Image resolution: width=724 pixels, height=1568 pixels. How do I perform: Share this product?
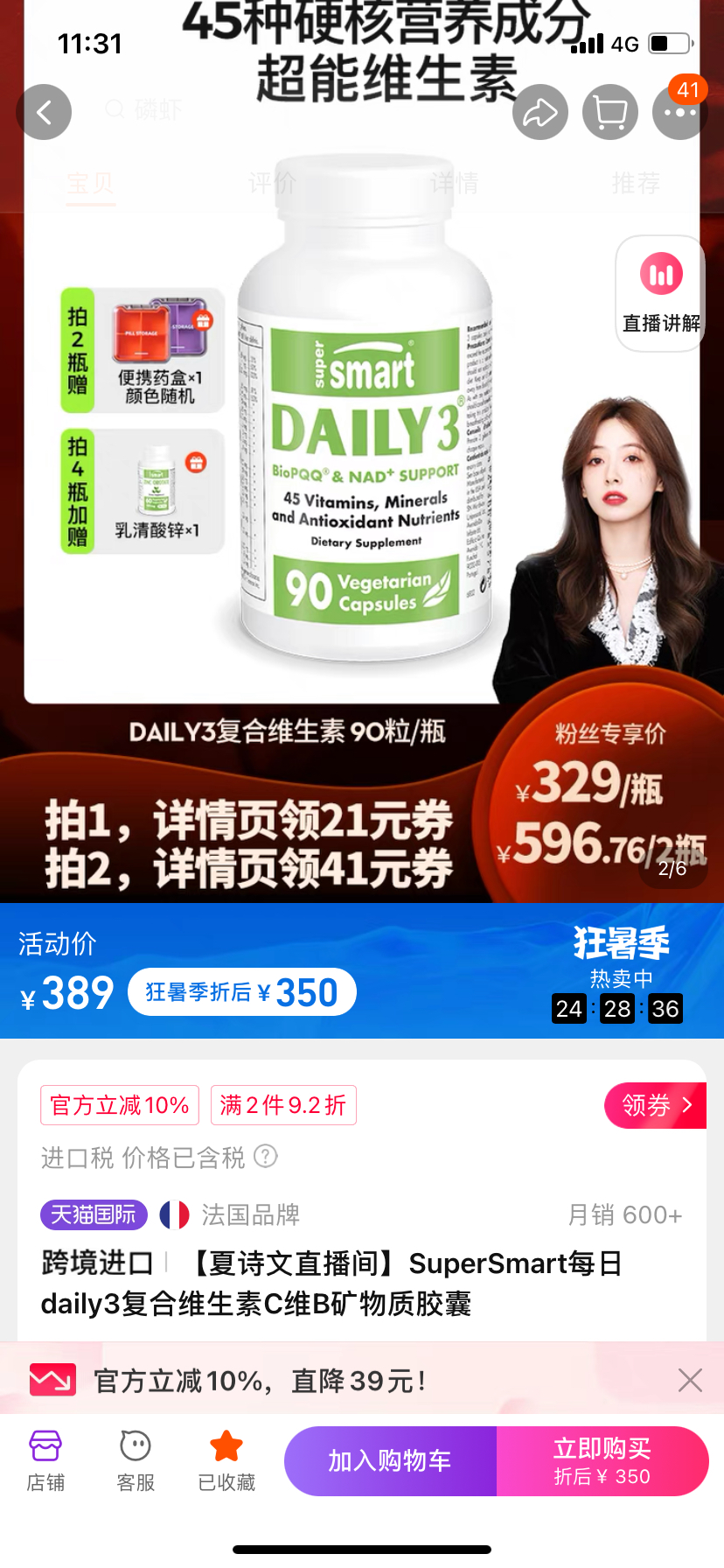tap(540, 112)
